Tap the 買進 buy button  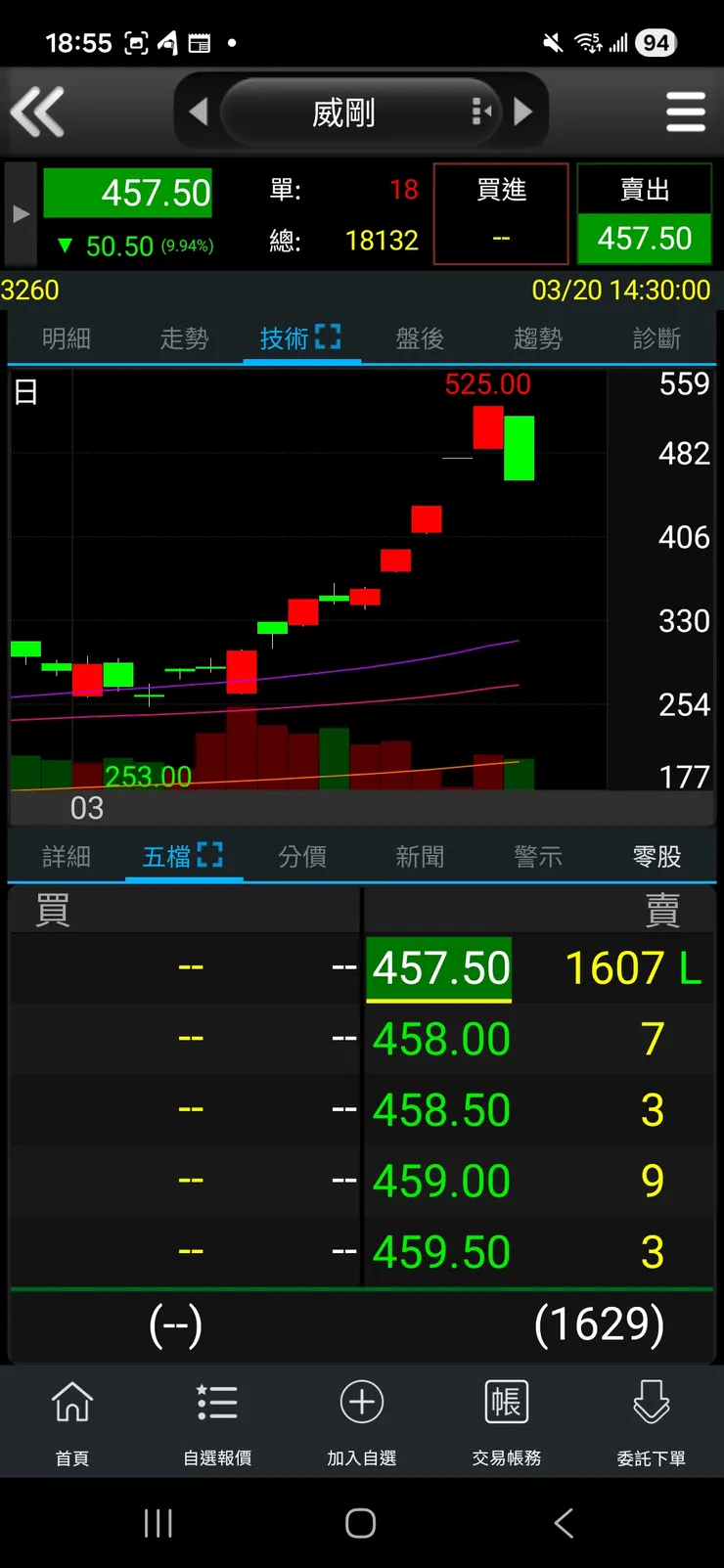coord(500,213)
